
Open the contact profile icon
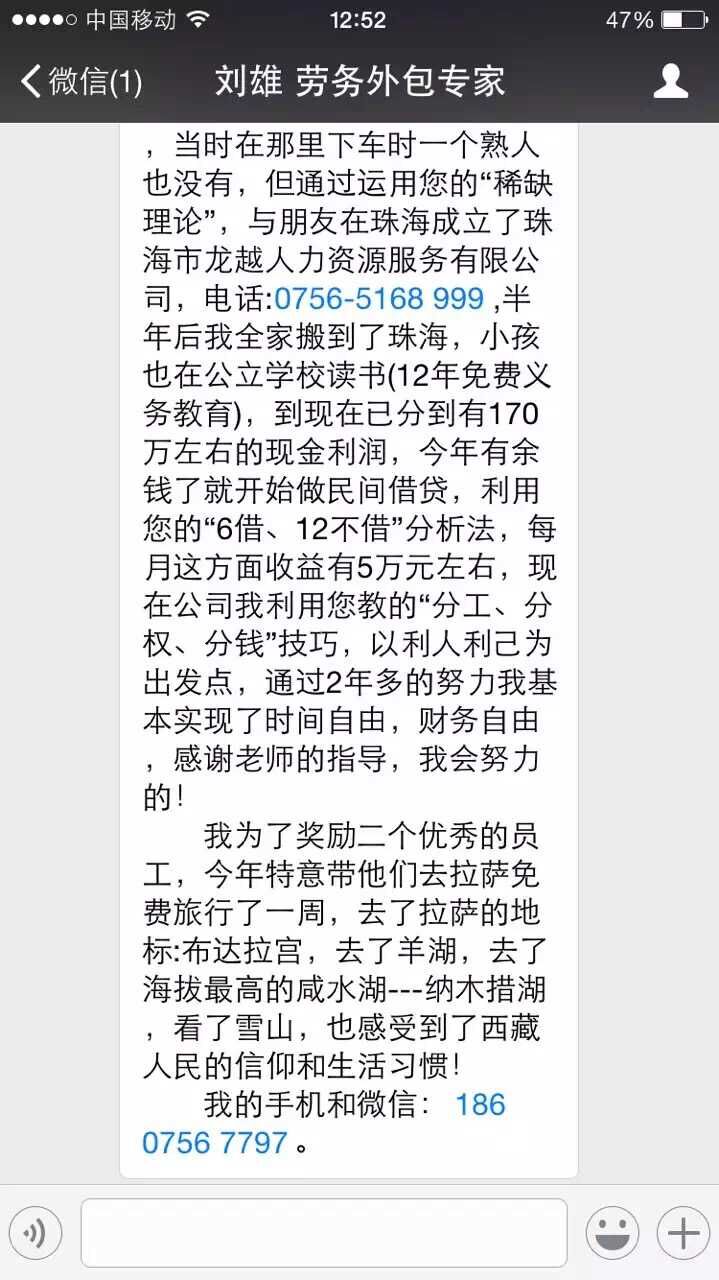tap(671, 81)
